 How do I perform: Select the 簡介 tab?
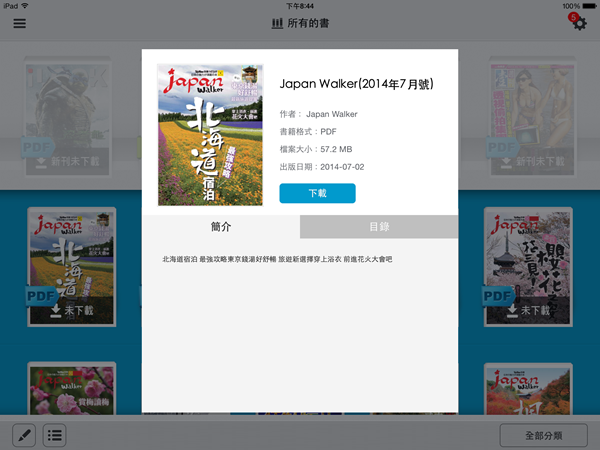pyautogui.click(x=221, y=227)
